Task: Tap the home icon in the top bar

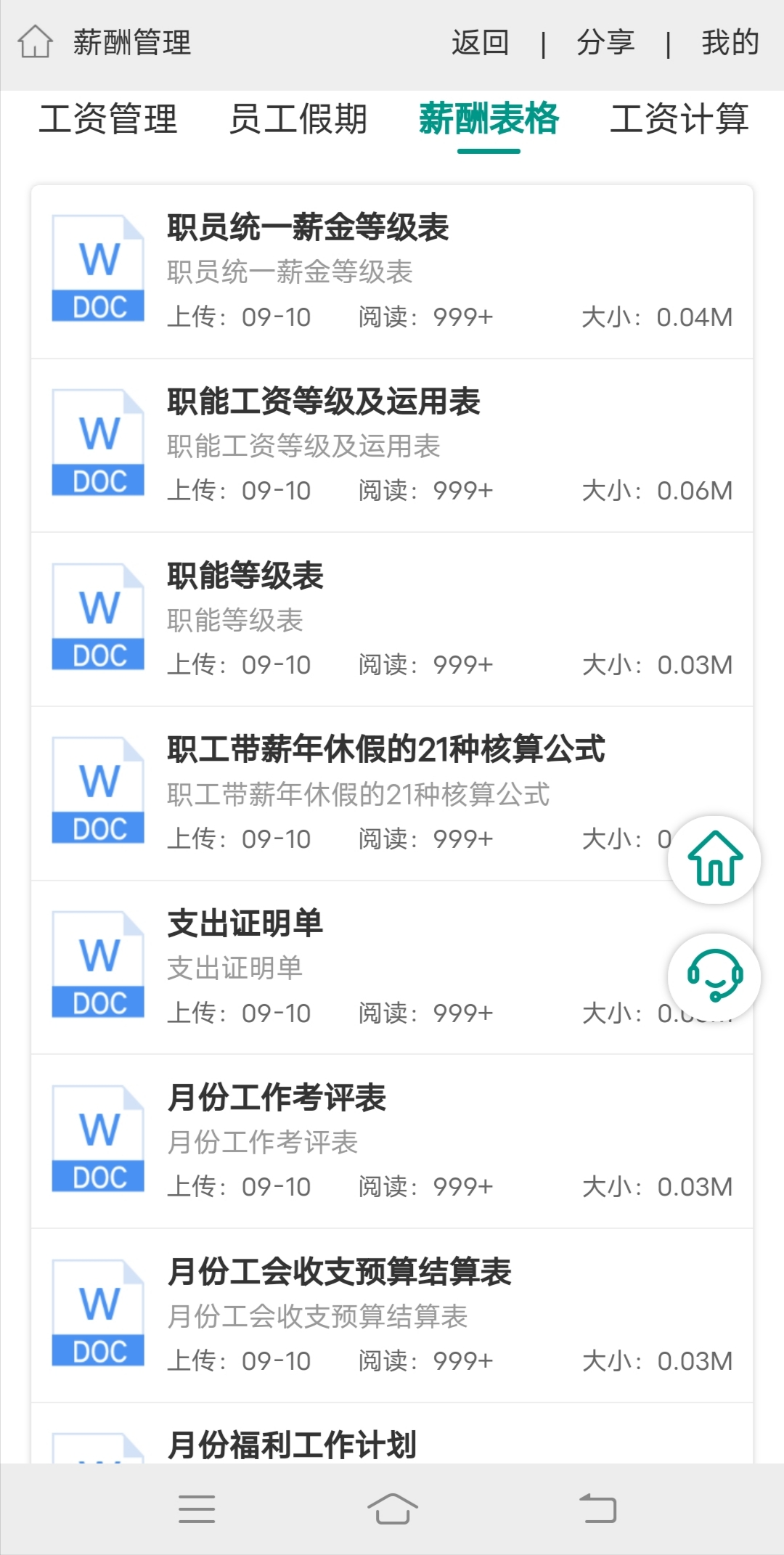Action: pos(34,42)
